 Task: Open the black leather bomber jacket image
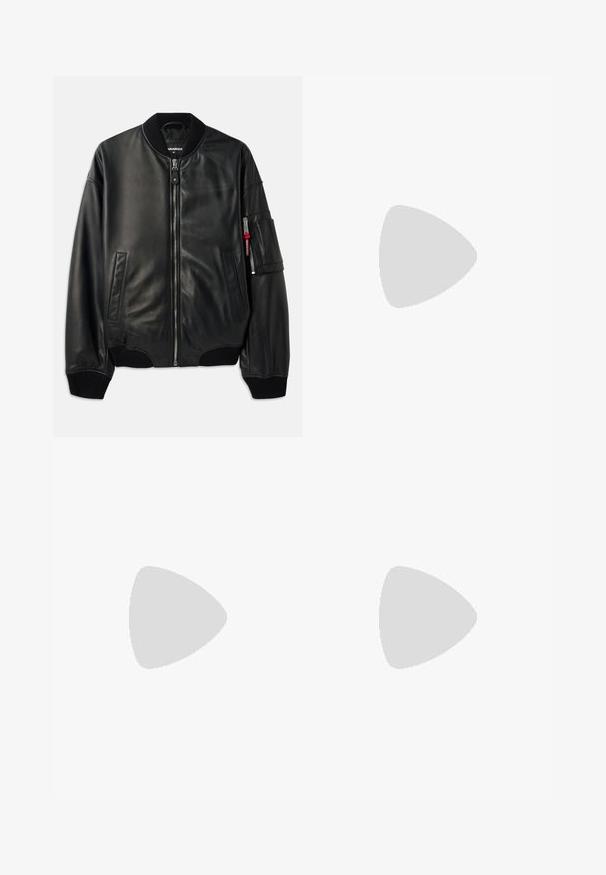pos(177,256)
